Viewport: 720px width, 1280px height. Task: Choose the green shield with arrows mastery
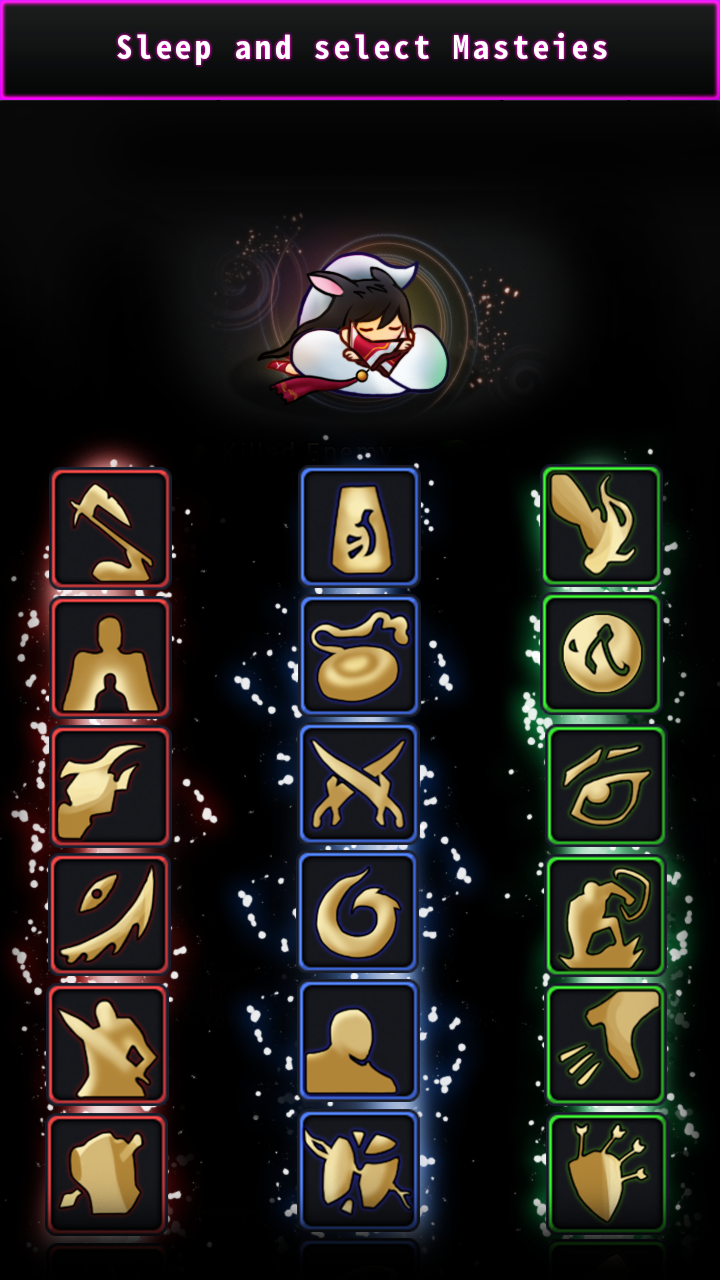[x=607, y=1173]
